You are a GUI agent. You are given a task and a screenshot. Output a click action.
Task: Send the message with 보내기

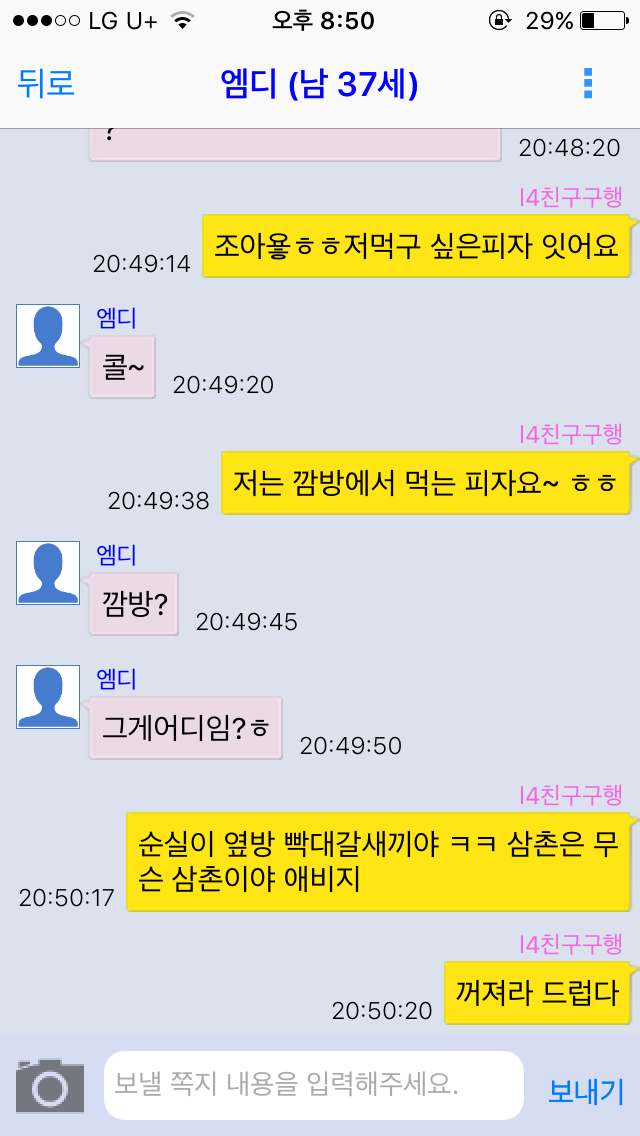click(586, 1090)
